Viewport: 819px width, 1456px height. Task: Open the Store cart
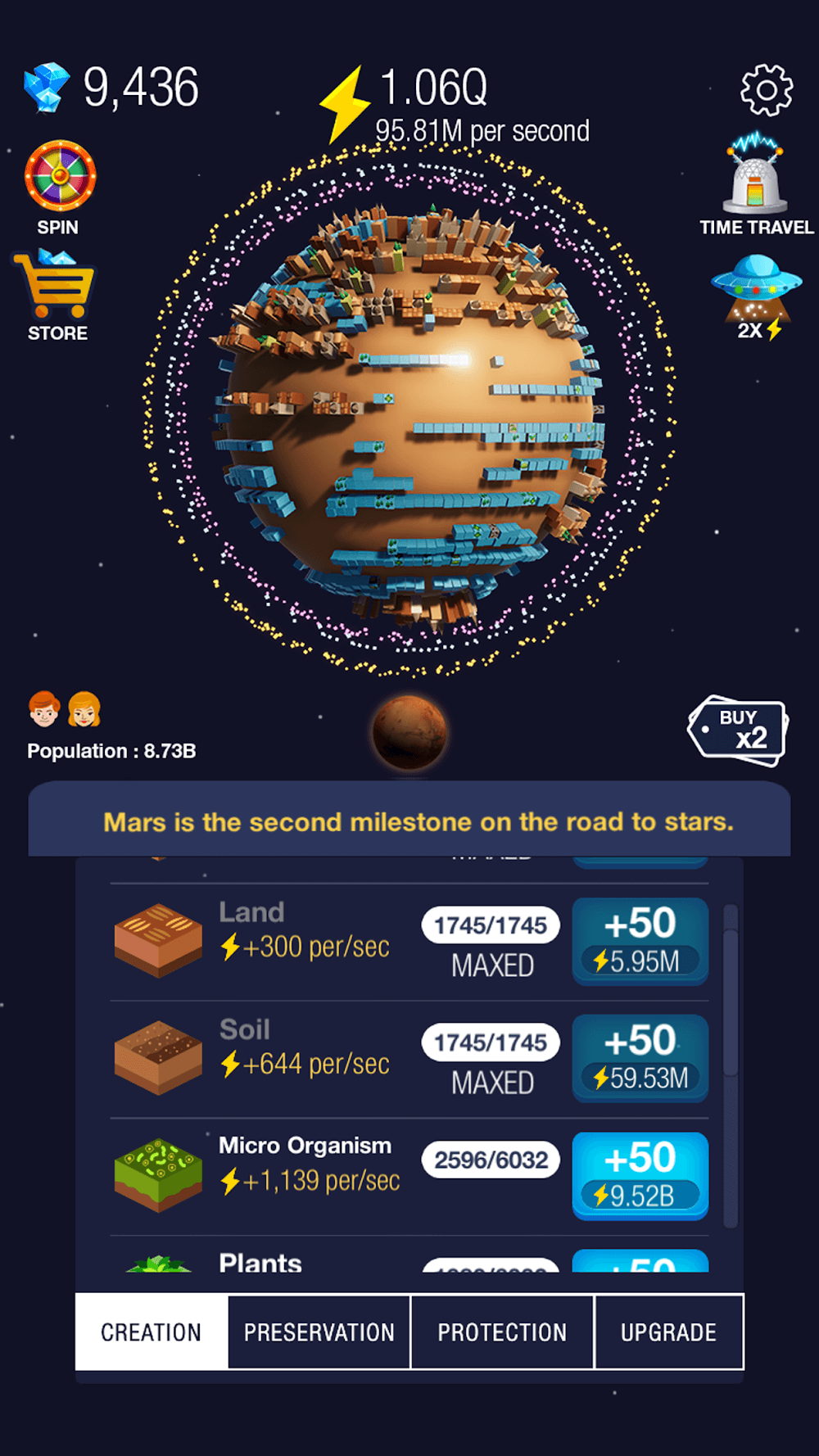point(56,285)
